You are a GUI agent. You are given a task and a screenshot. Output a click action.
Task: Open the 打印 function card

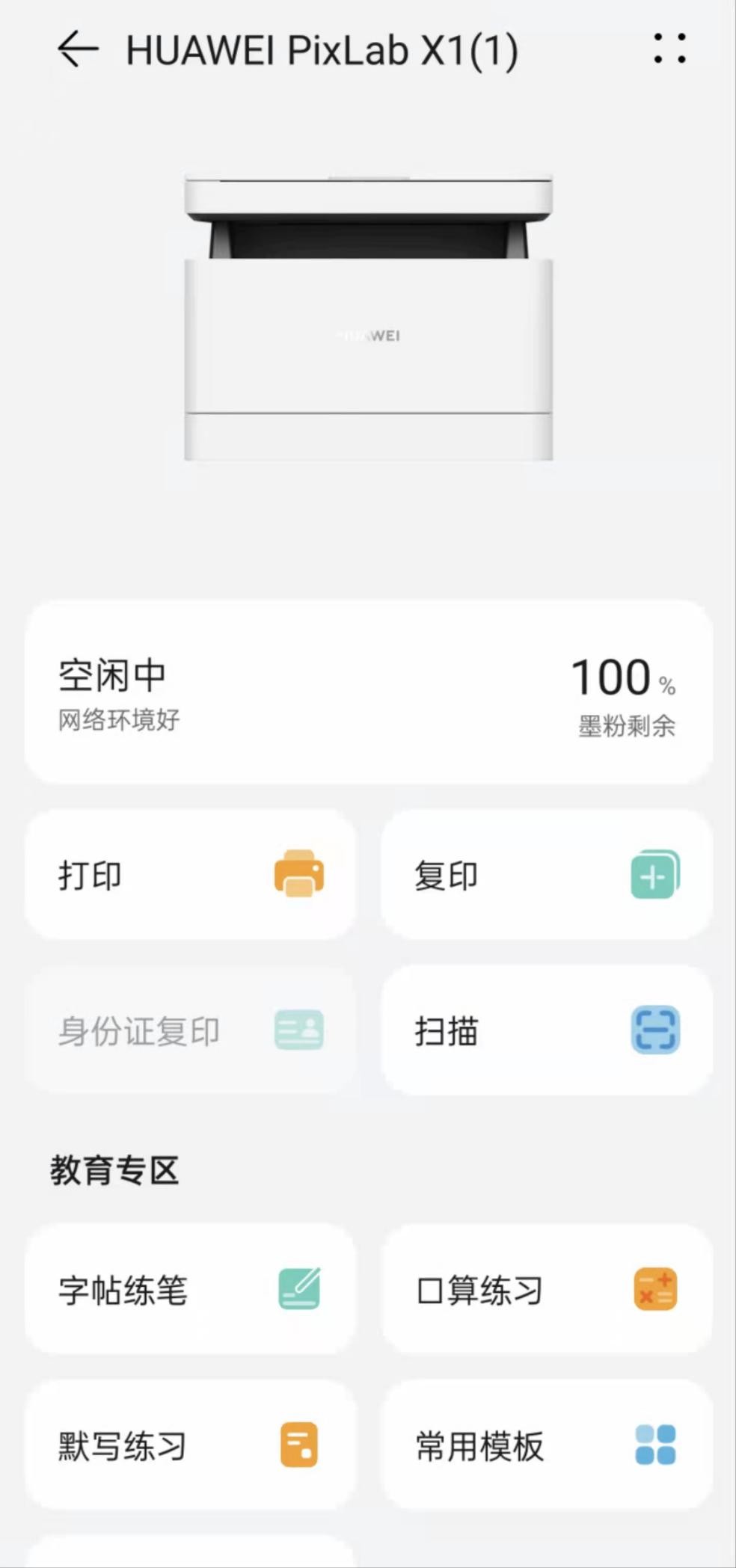[189, 875]
